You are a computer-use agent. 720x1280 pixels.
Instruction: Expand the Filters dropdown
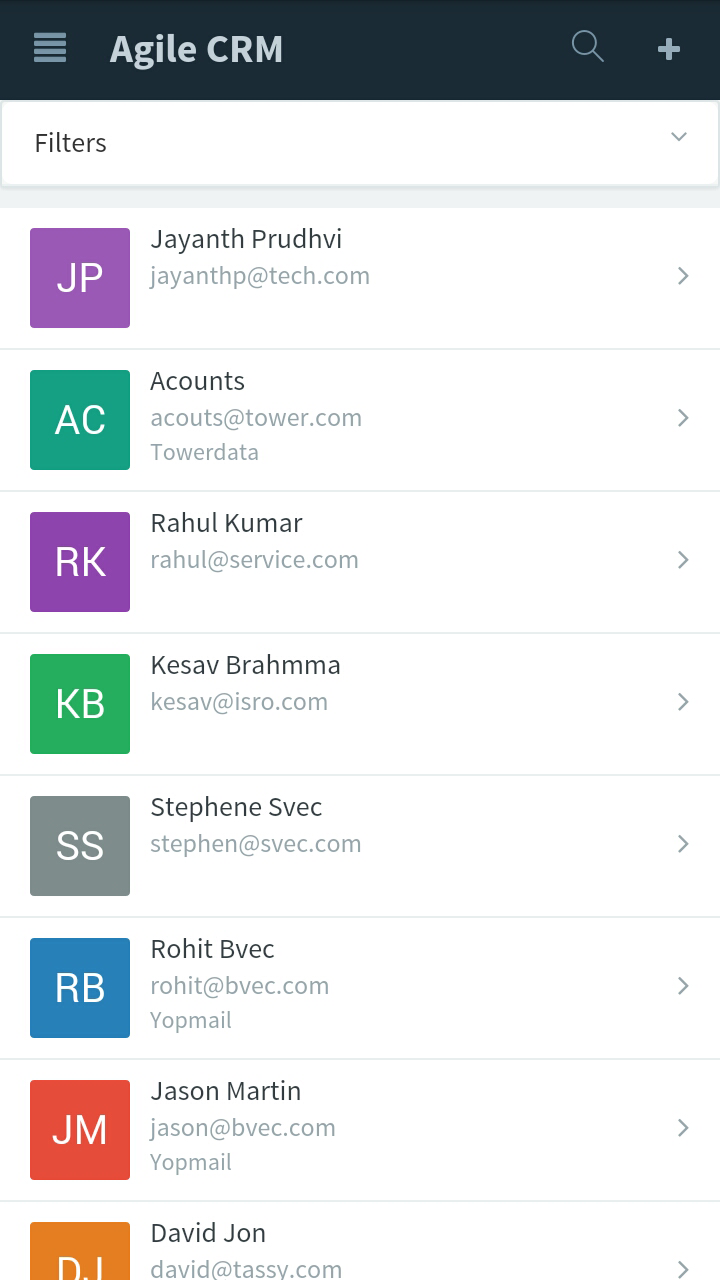click(360, 143)
